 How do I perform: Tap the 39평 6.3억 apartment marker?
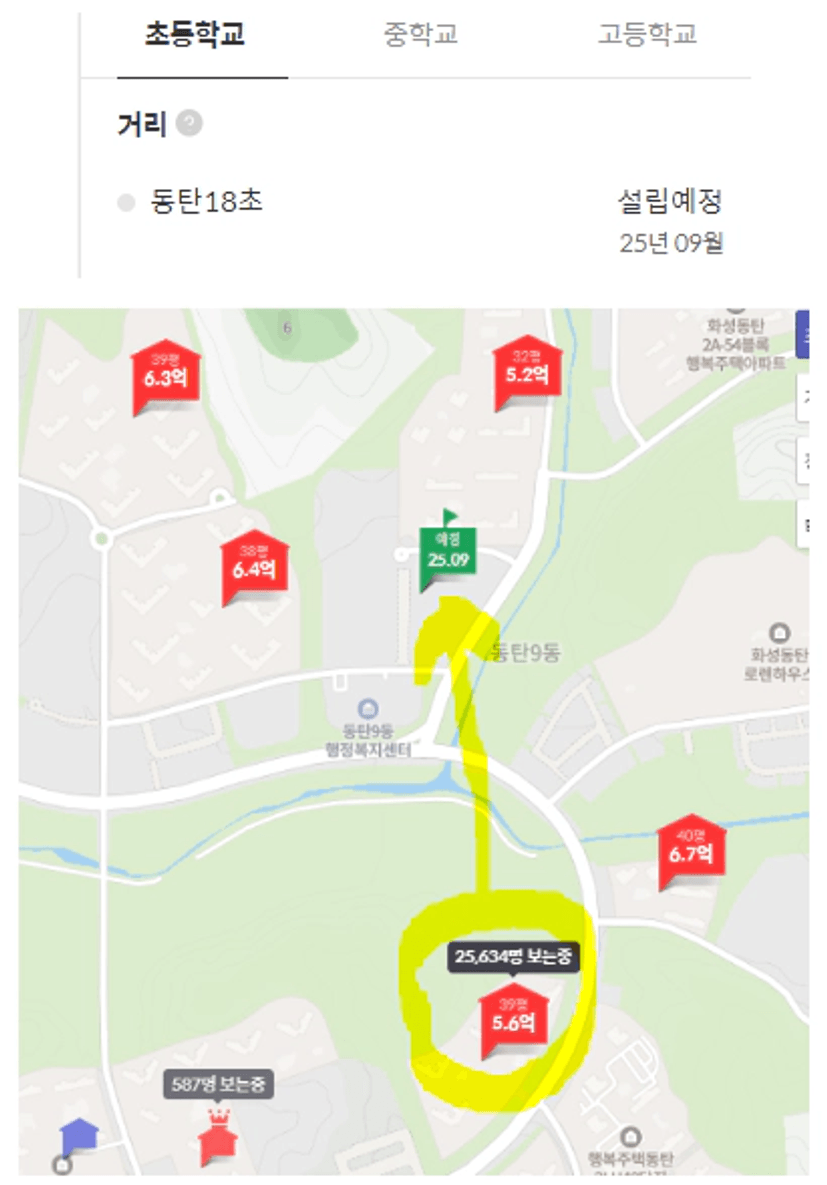point(165,377)
